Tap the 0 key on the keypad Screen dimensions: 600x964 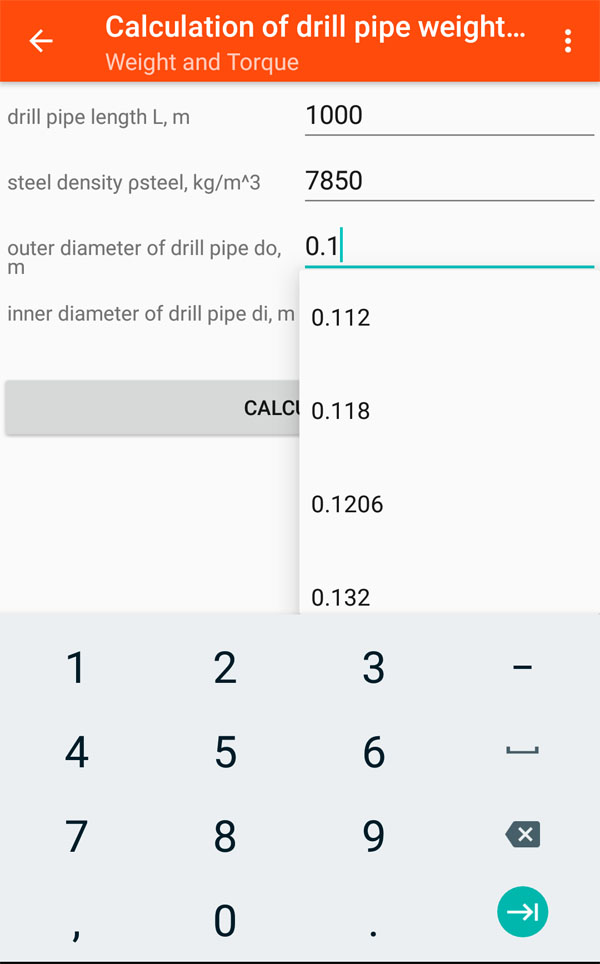pos(225,920)
